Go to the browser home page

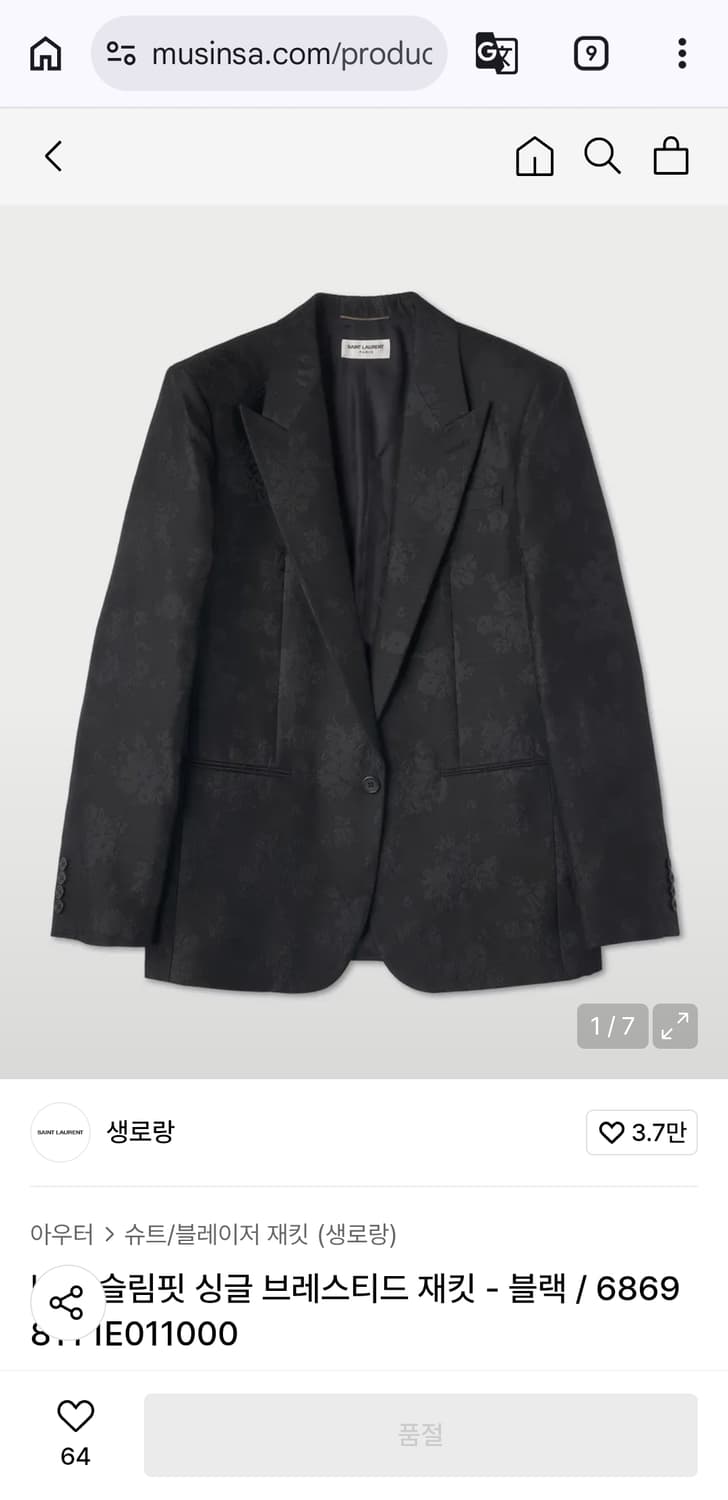[45, 53]
